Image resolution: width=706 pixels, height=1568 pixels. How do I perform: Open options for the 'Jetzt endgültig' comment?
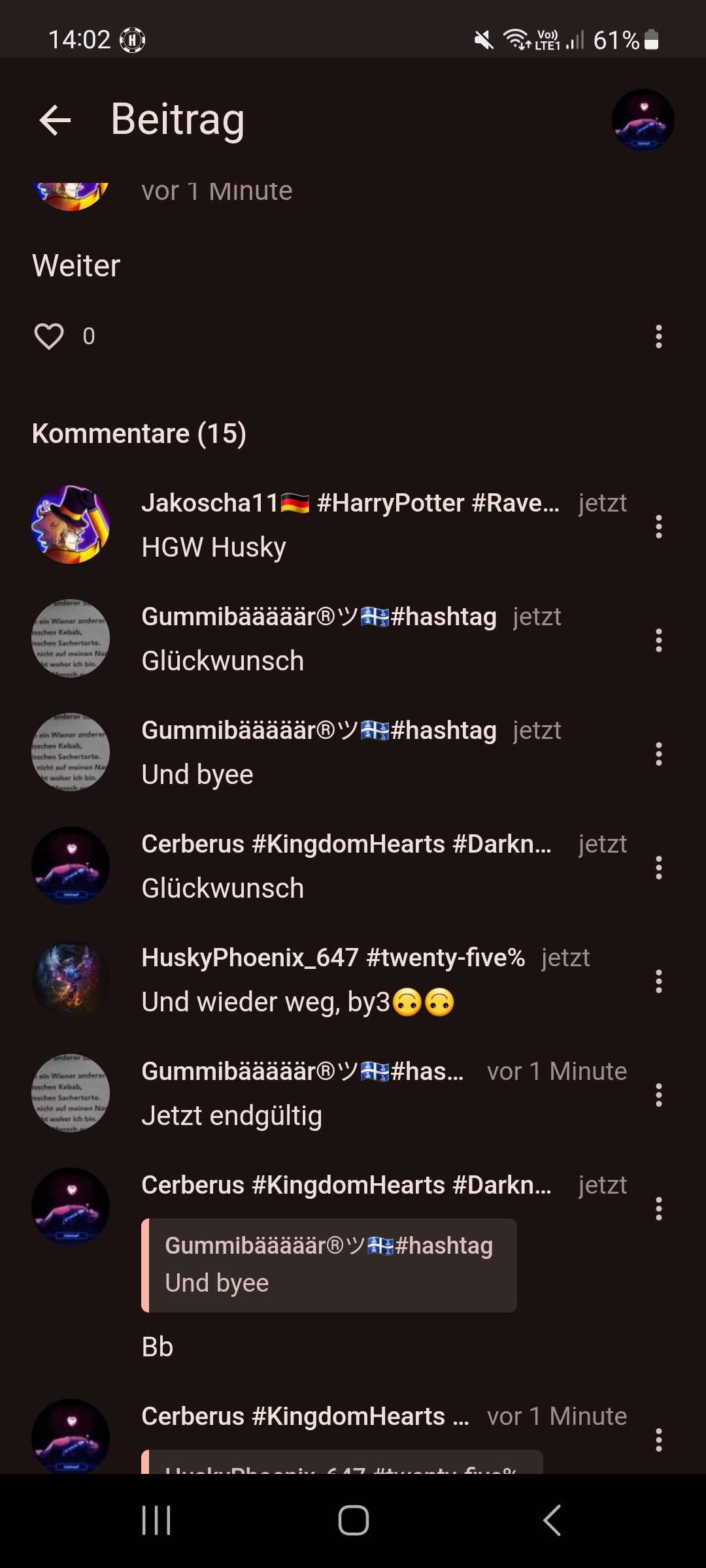tap(658, 1094)
